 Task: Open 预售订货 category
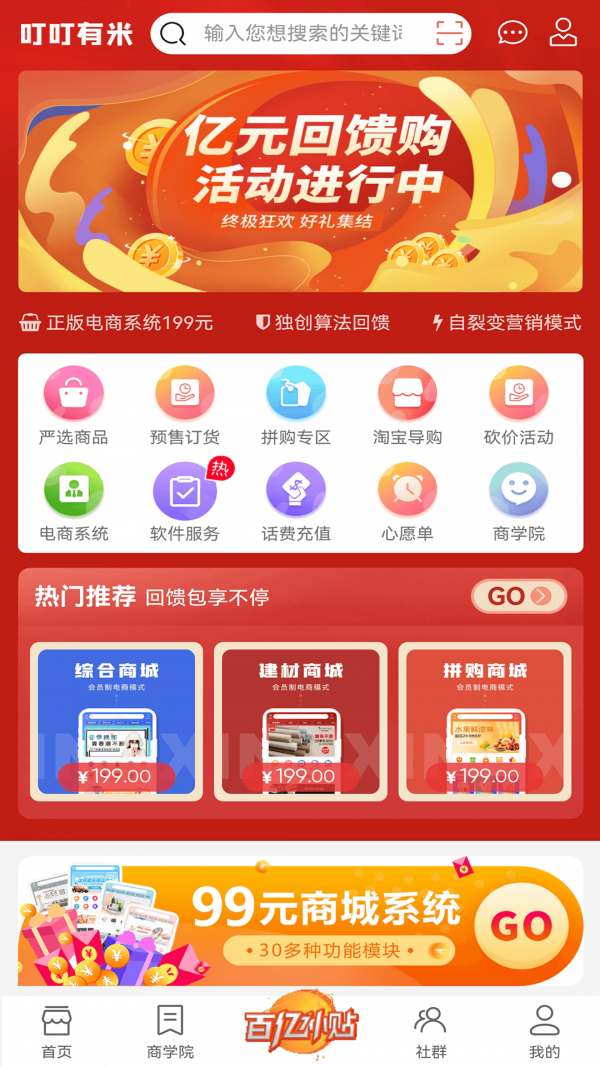184,405
